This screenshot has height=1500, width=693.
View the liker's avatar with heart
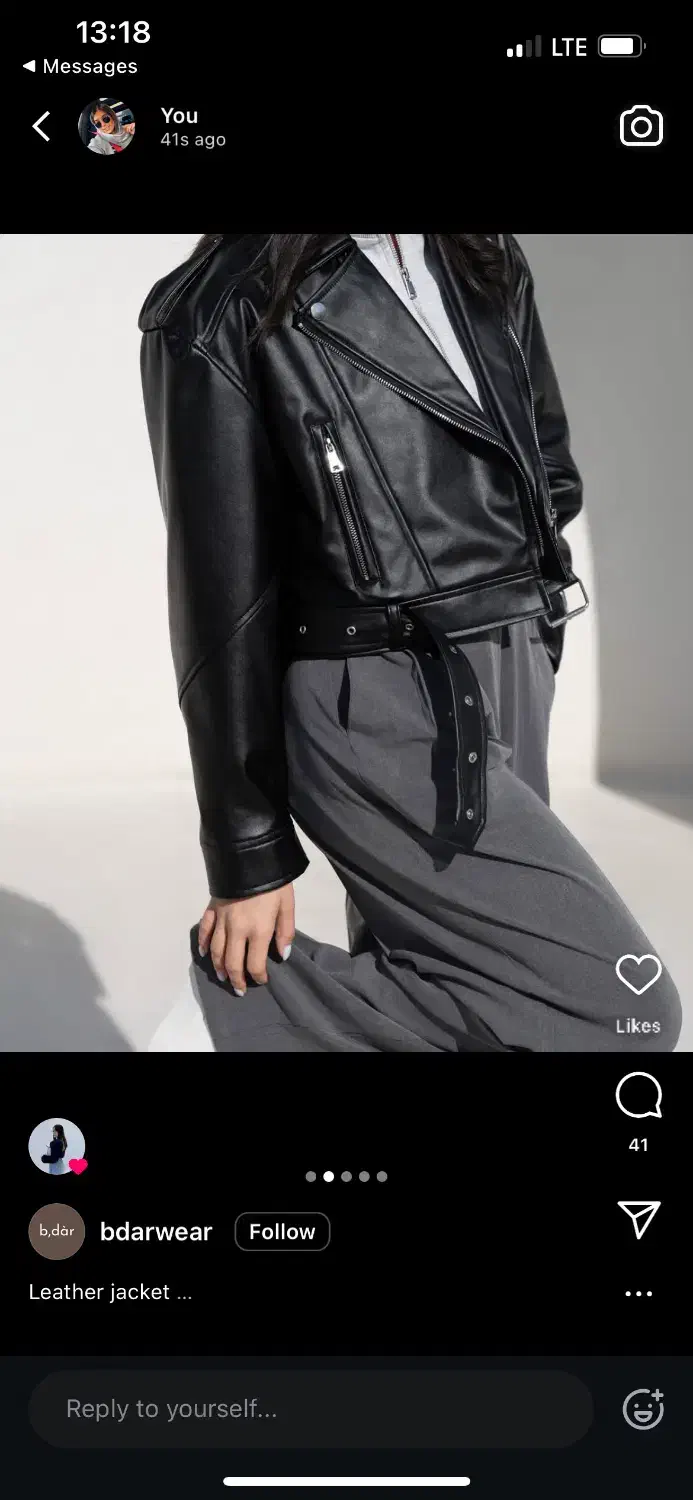pyautogui.click(x=57, y=1146)
